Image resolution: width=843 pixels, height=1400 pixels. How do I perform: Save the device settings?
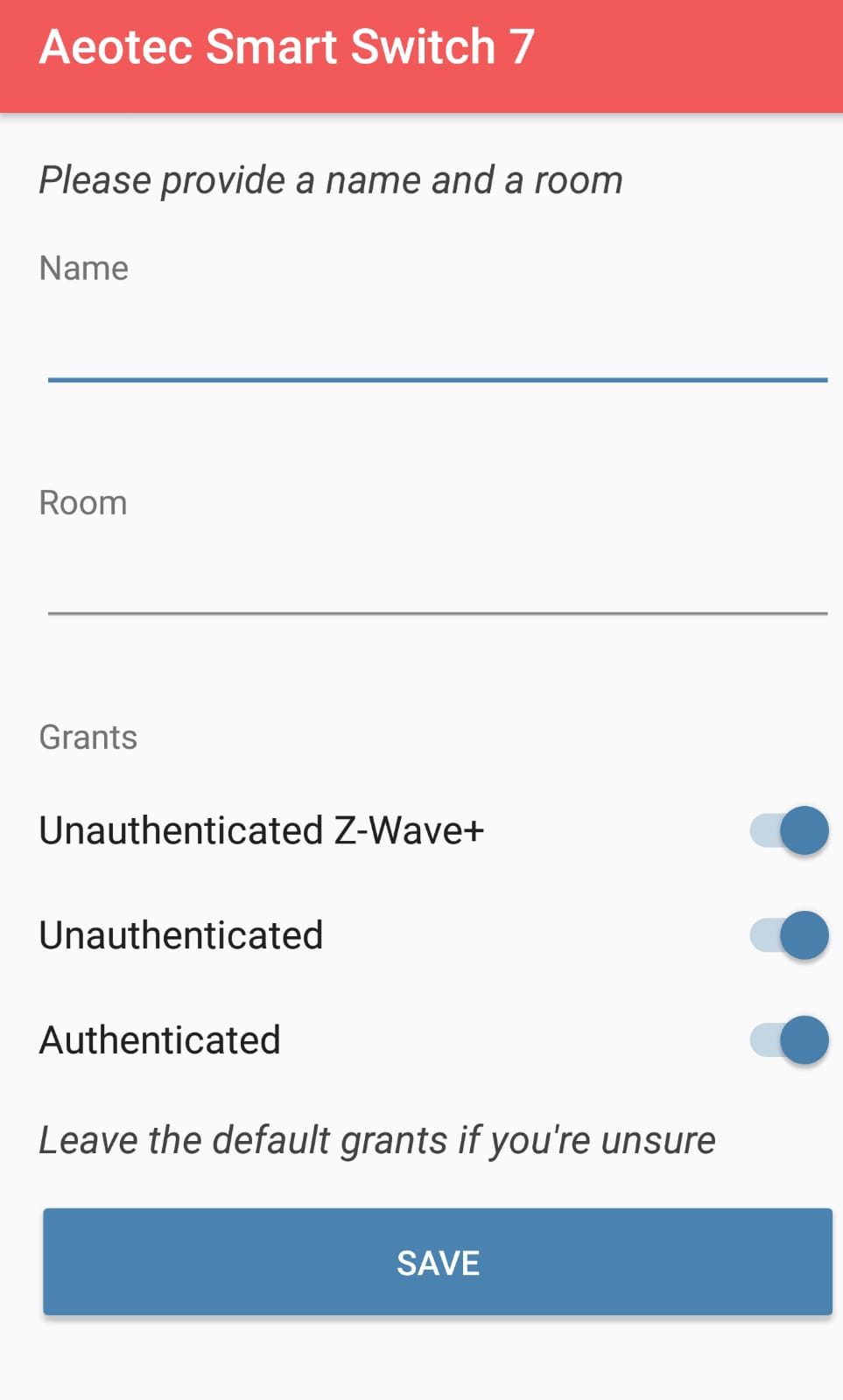(x=438, y=1262)
